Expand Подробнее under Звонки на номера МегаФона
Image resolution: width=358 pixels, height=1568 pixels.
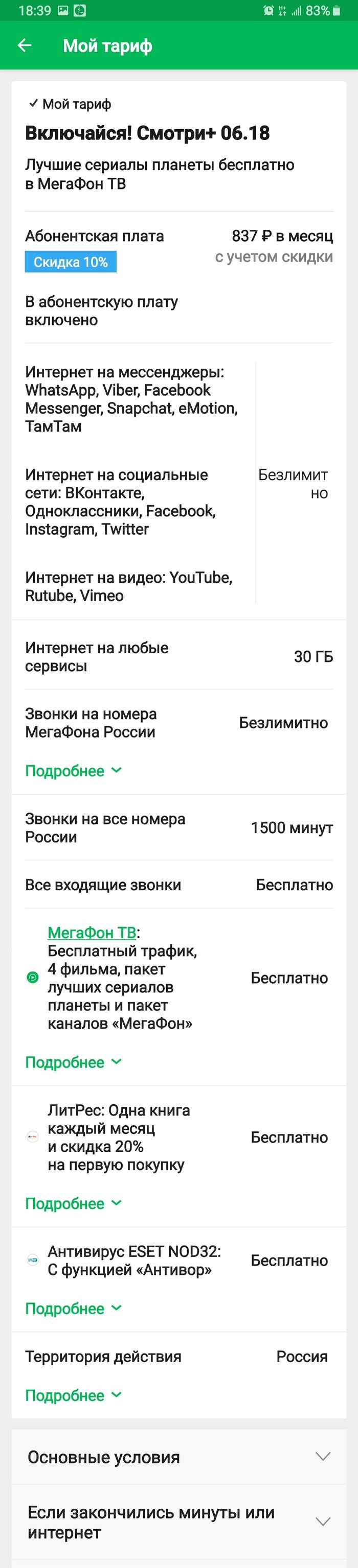click(x=73, y=771)
